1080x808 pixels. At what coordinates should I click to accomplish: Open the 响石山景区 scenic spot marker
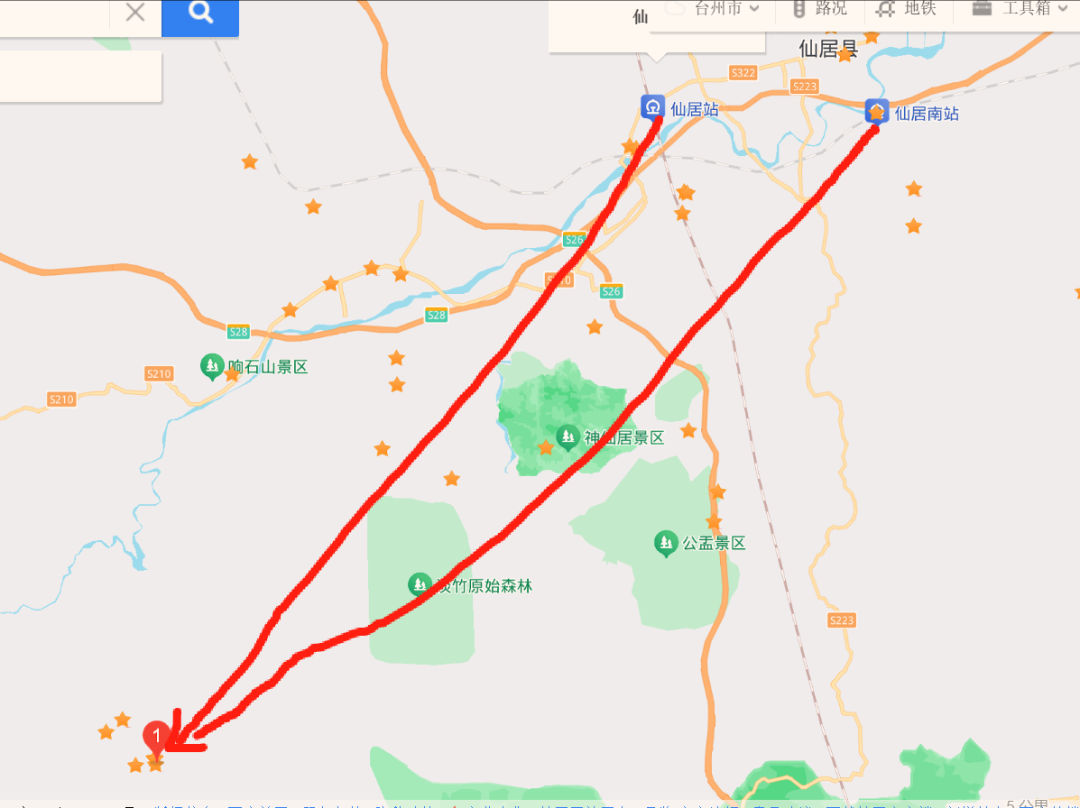(212, 366)
